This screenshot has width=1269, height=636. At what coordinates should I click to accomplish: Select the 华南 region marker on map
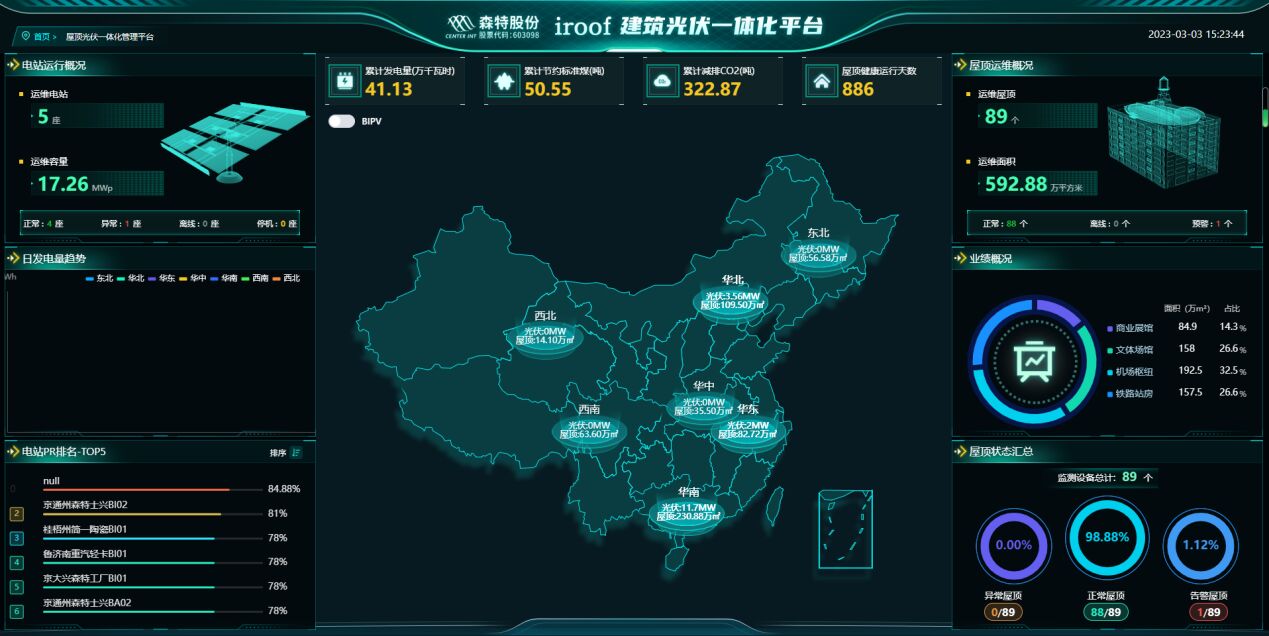(x=689, y=512)
